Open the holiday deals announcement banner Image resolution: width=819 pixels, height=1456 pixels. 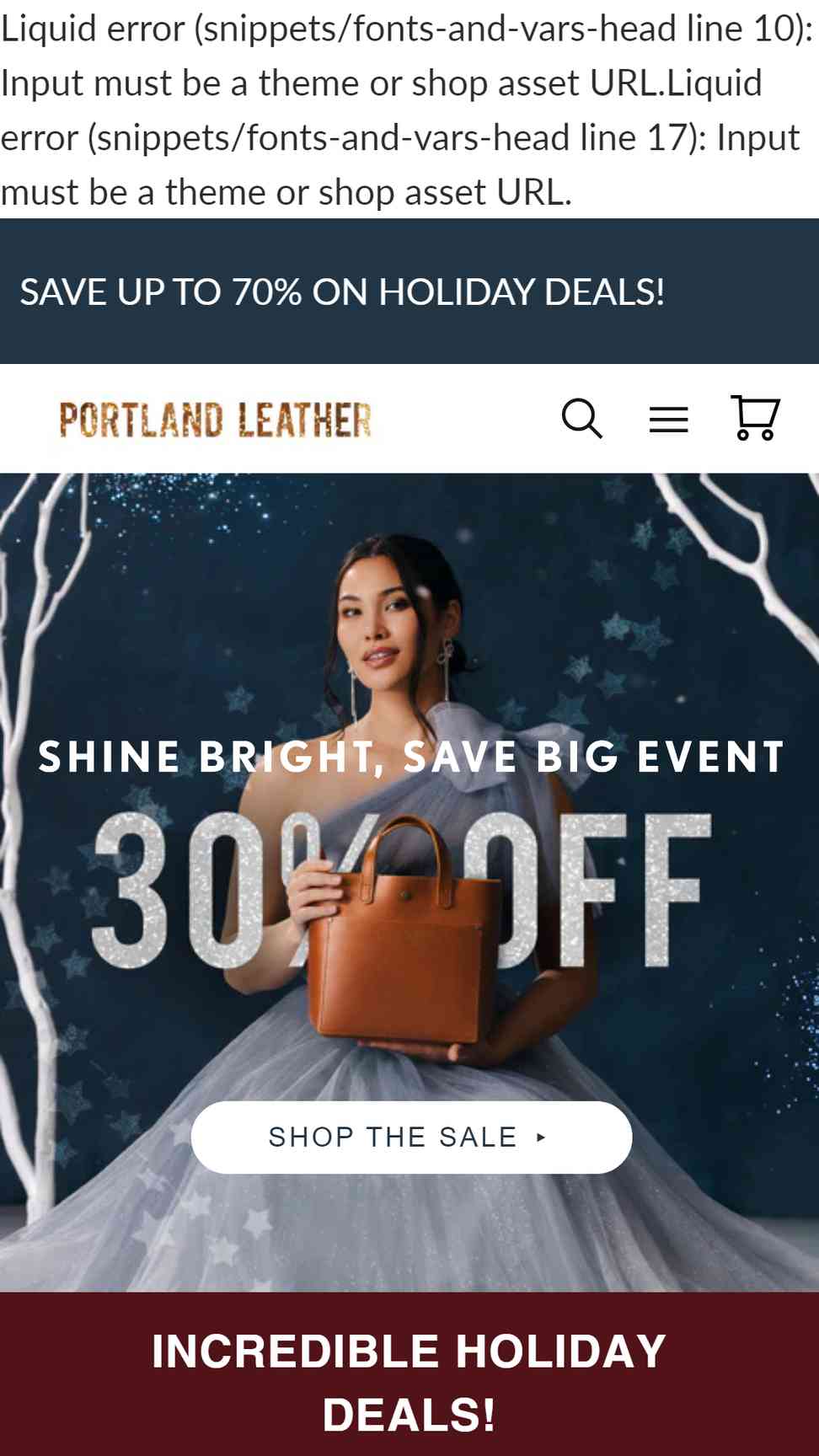[x=409, y=292]
